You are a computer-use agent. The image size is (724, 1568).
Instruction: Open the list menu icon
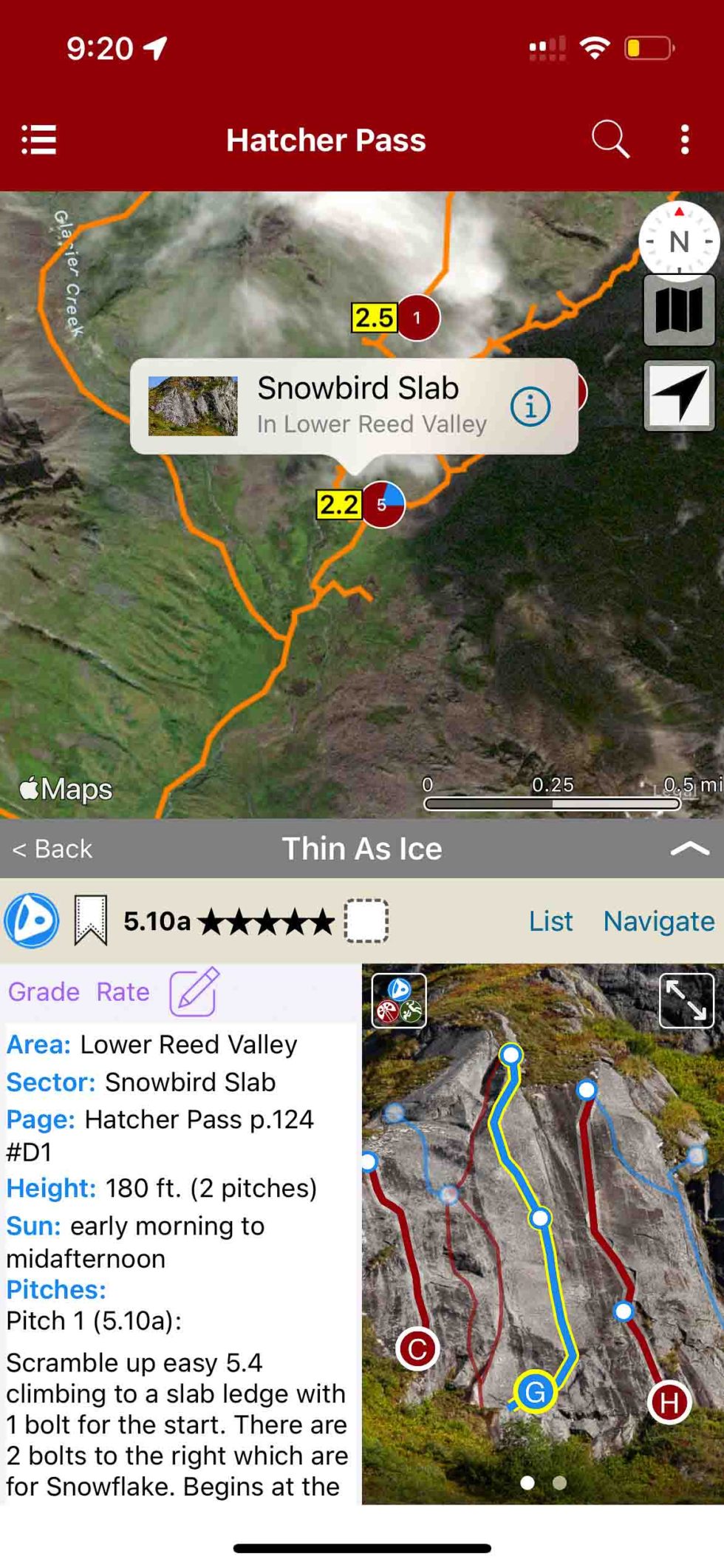point(38,140)
